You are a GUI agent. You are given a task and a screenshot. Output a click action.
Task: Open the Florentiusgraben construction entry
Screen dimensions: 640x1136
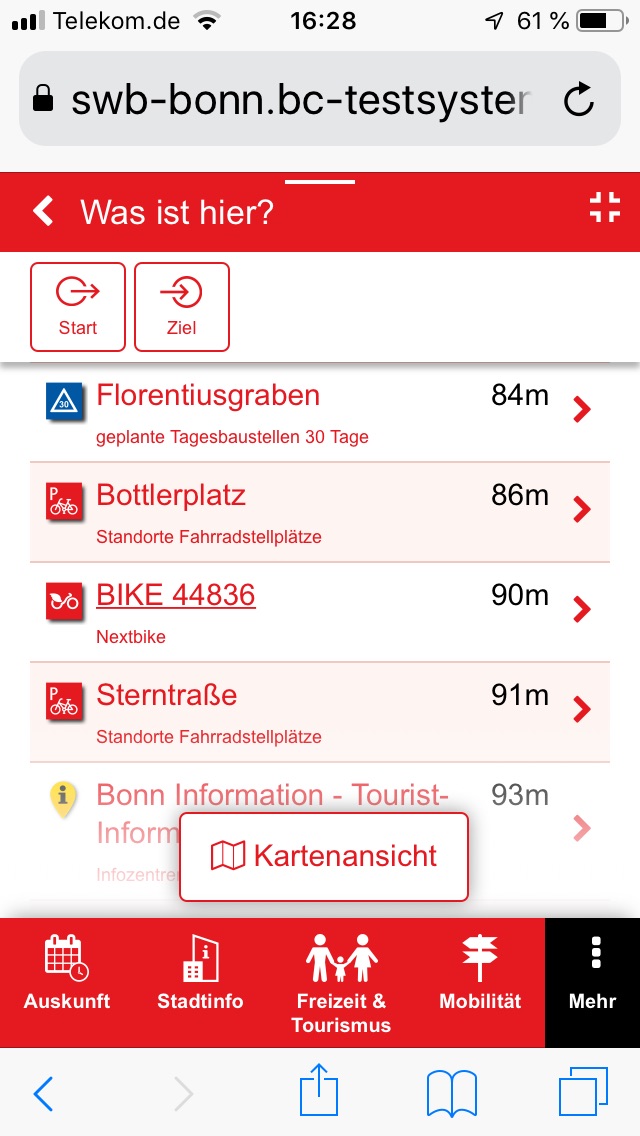tap(208, 396)
